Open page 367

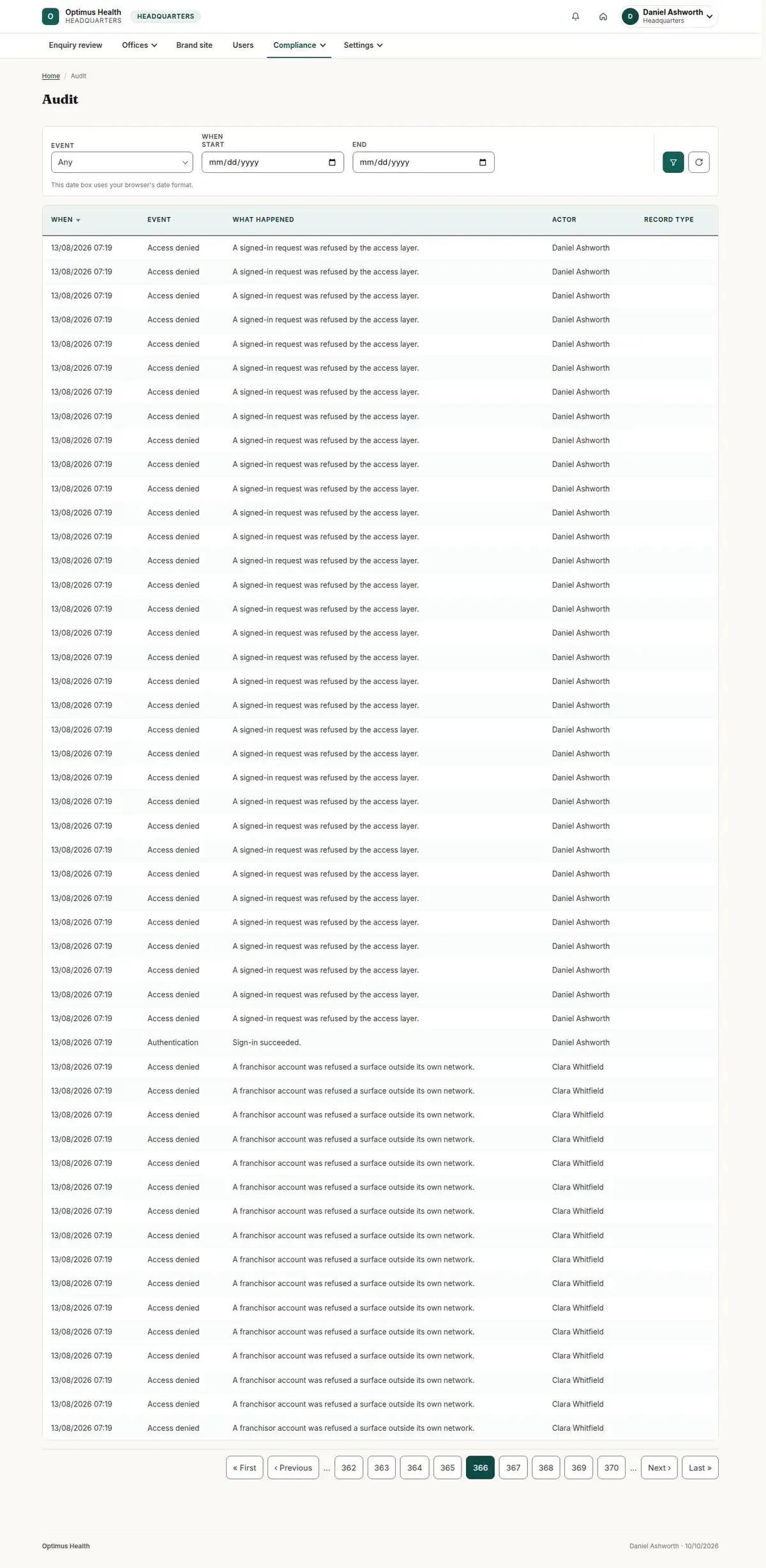(513, 1467)
